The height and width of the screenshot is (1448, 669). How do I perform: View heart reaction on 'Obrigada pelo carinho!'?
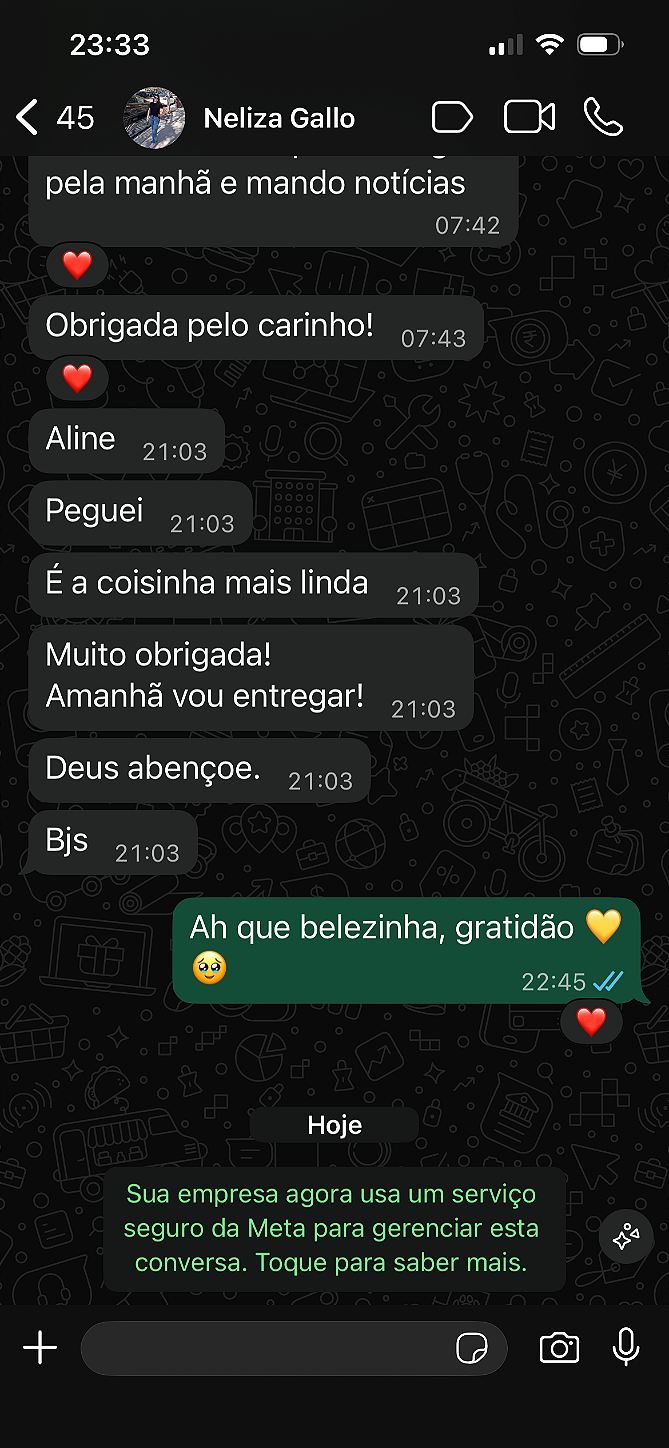tap(77, 379)
